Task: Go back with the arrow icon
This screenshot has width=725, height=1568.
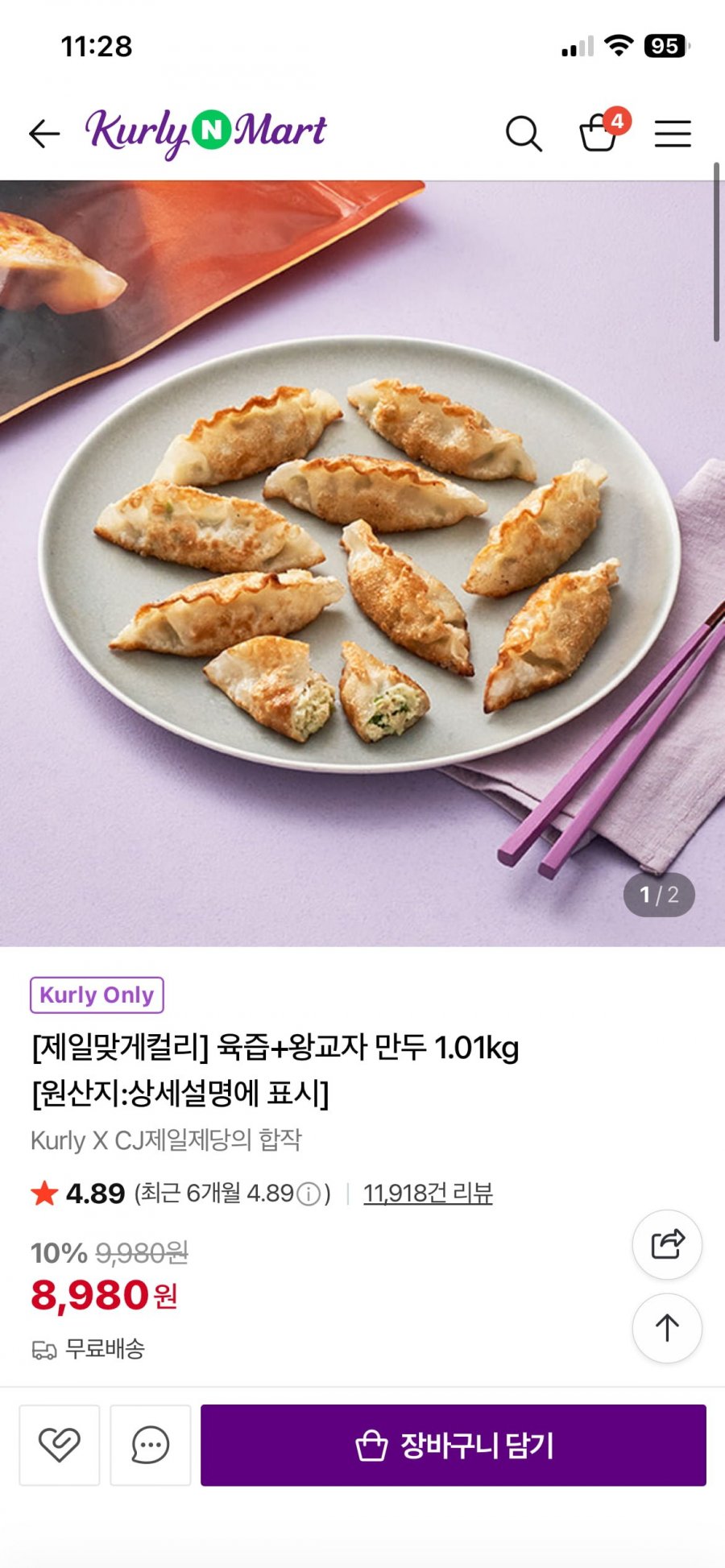Action: (x=44, y=134)
